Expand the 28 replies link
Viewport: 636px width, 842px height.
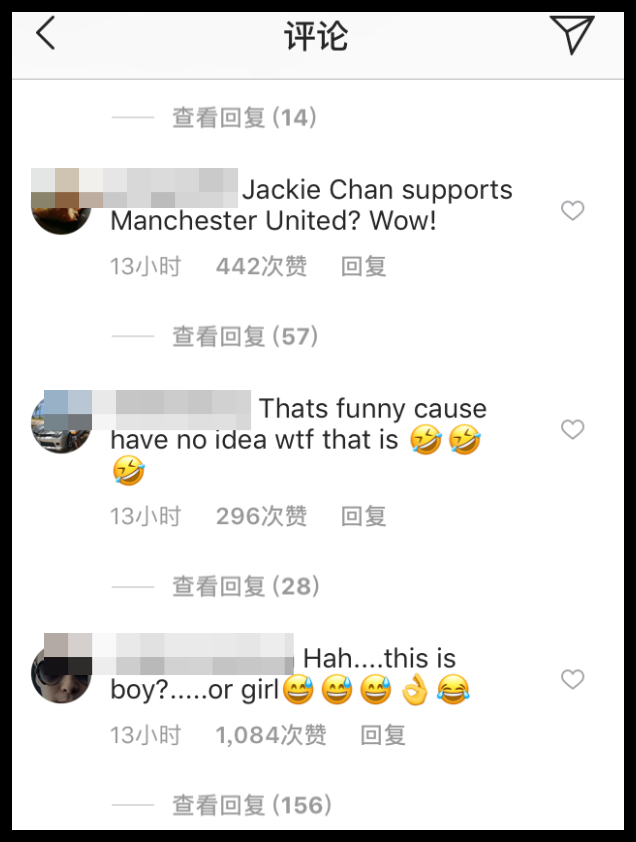click(x=244, y=586)
